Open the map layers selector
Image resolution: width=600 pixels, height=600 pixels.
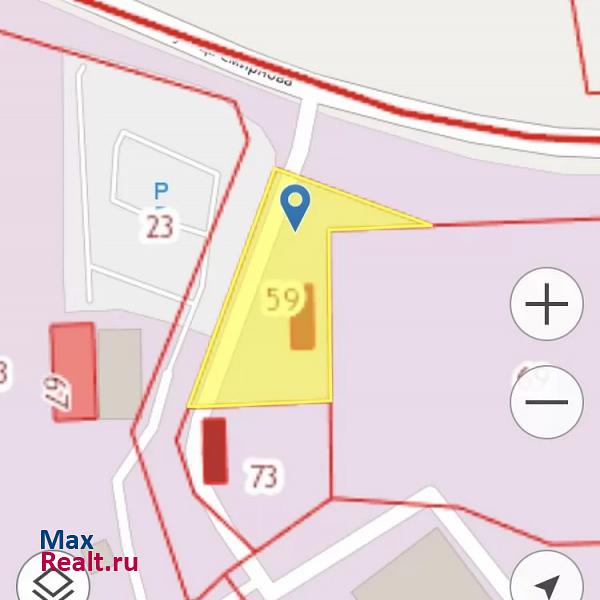(x=54, y=582)
